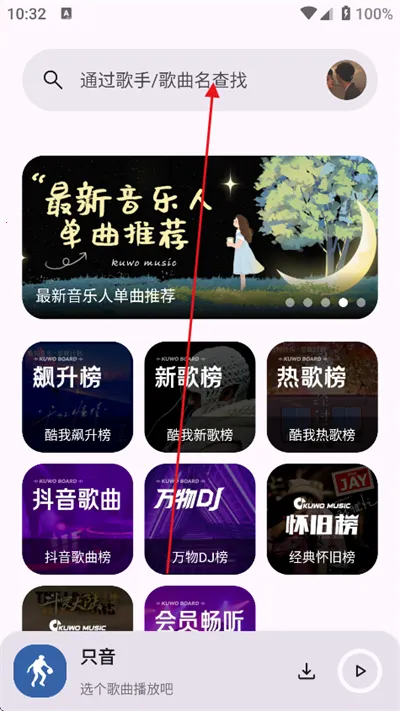
Task: Start playback with the mini player play button
Action: (x=360, y=671)
